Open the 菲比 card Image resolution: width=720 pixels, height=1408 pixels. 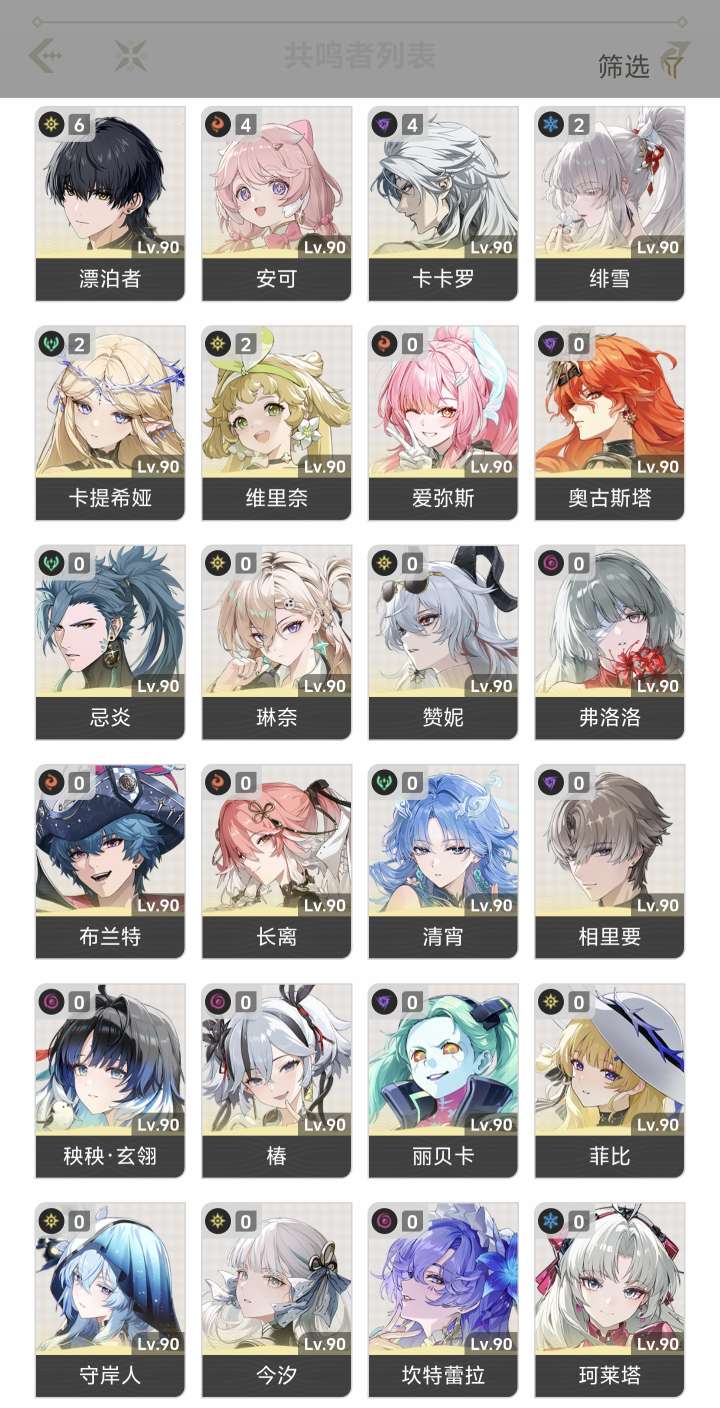[x=609, y=1081]
